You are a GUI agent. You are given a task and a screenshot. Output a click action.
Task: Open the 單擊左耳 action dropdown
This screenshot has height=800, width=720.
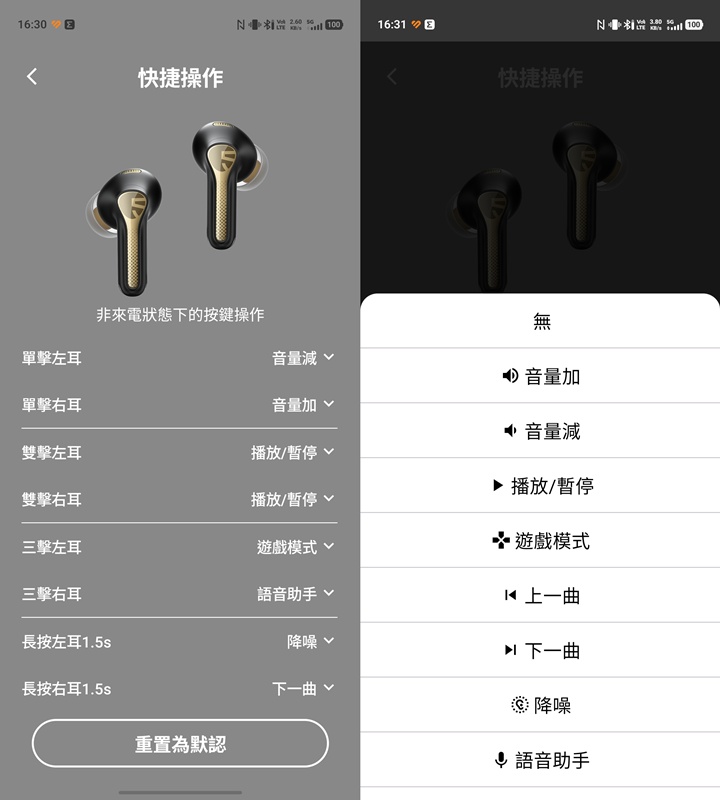(303, 358)
